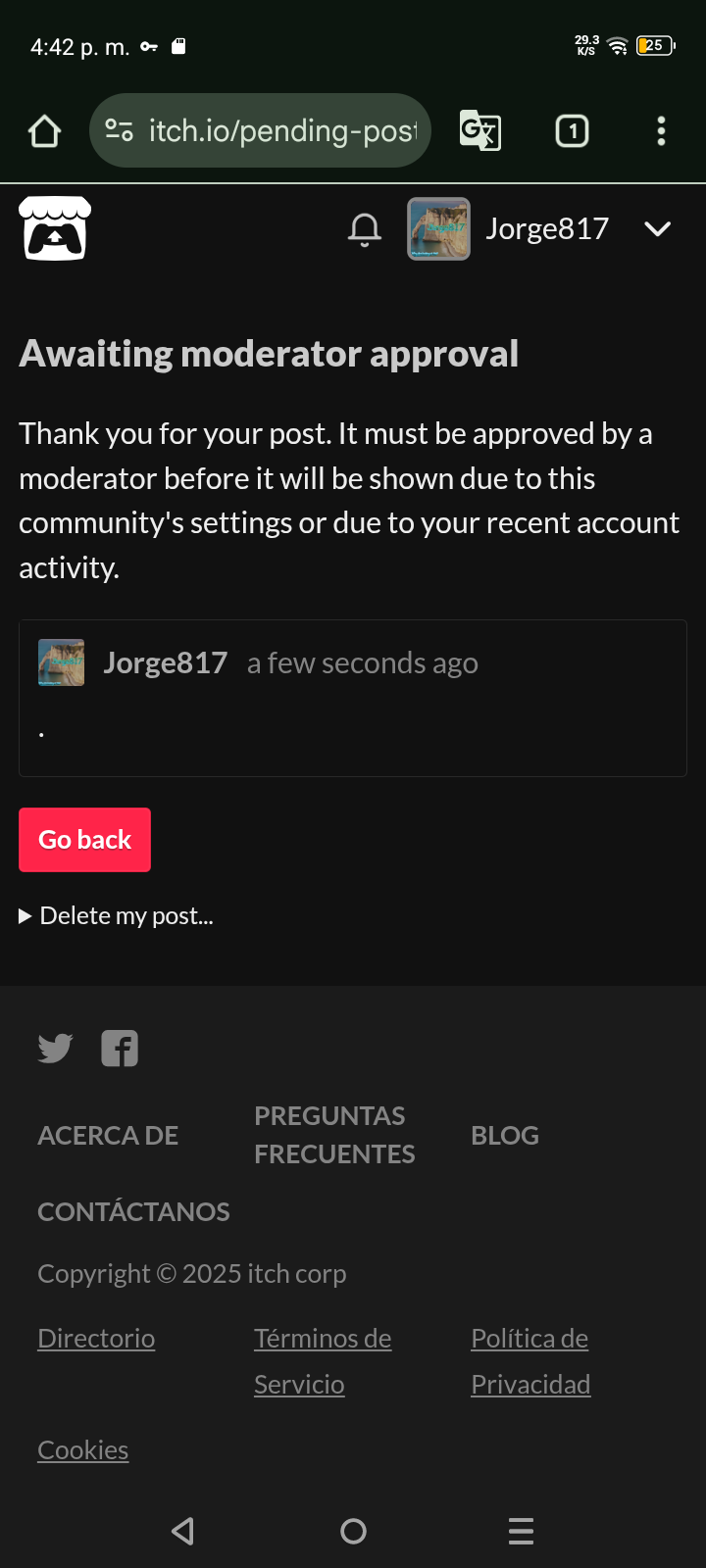Tap the Go back button
The image size is (706, 1568).
point(84,840)
